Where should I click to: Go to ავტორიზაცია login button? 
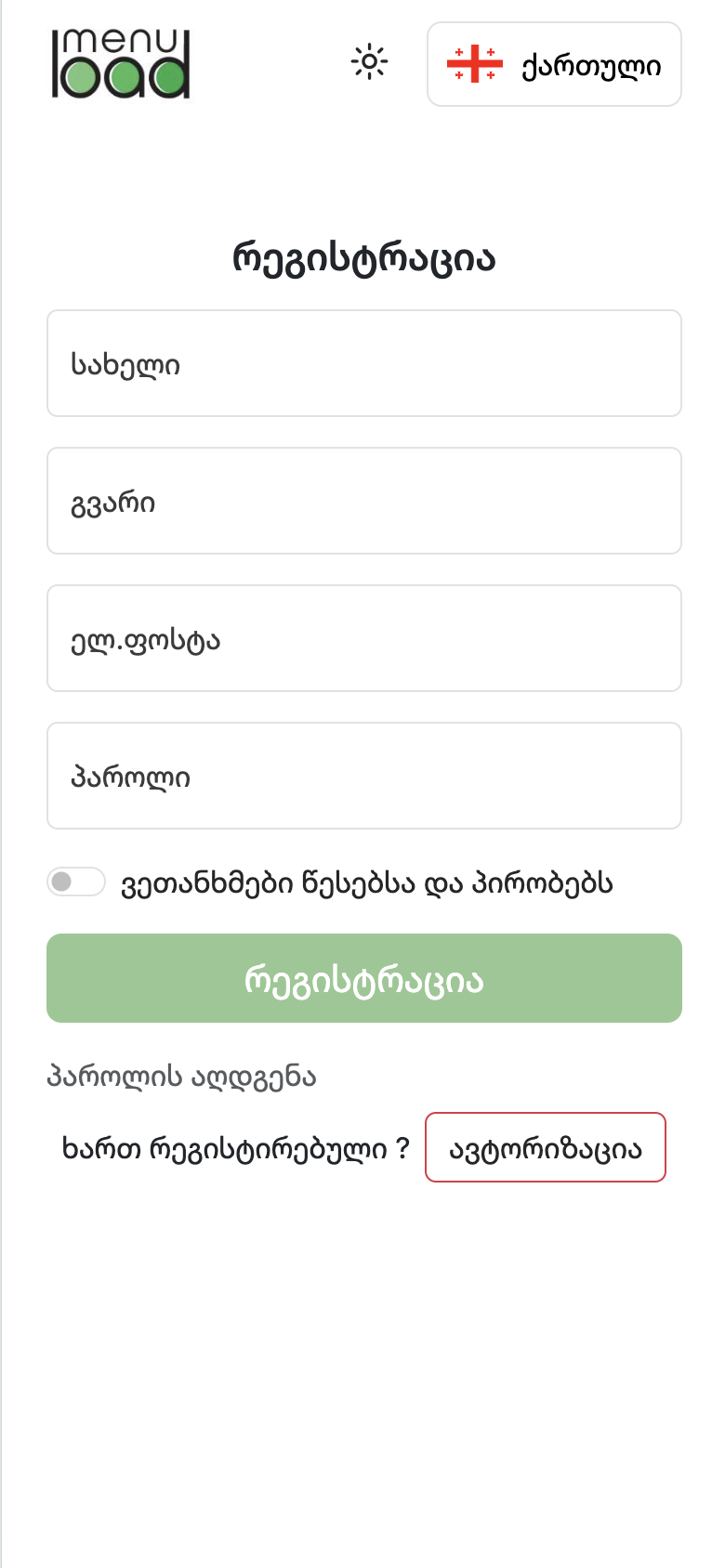click(x=546, y=1147)
